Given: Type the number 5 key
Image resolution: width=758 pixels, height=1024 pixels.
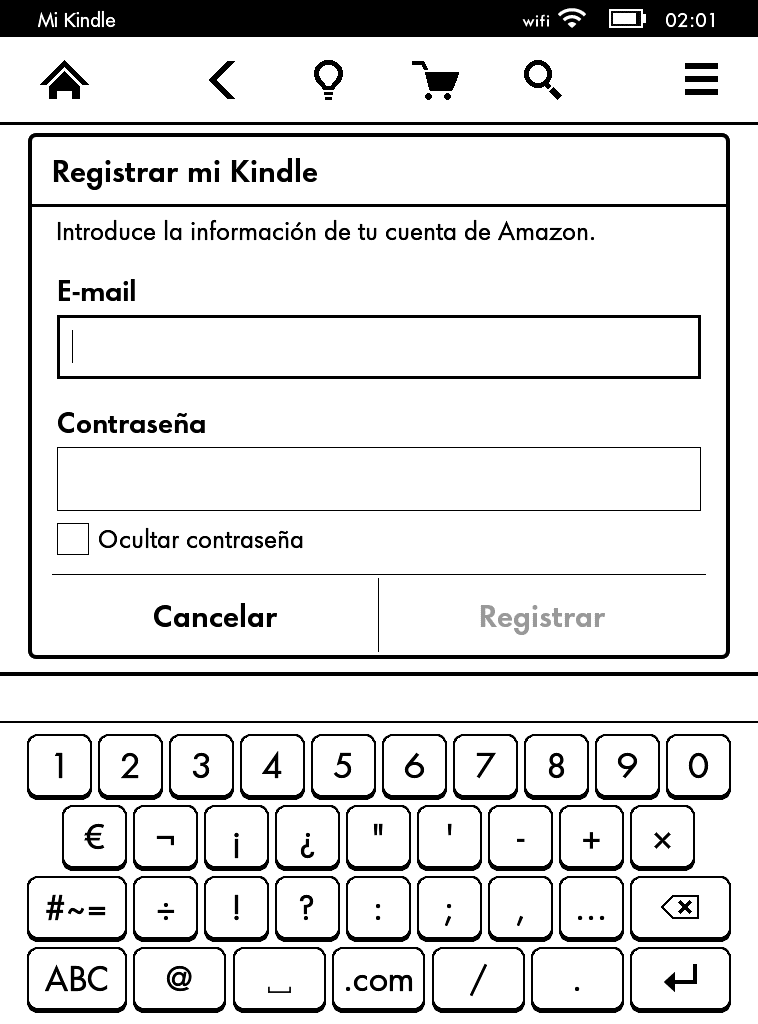Looking at the screenshot, I should pos(343,767).
